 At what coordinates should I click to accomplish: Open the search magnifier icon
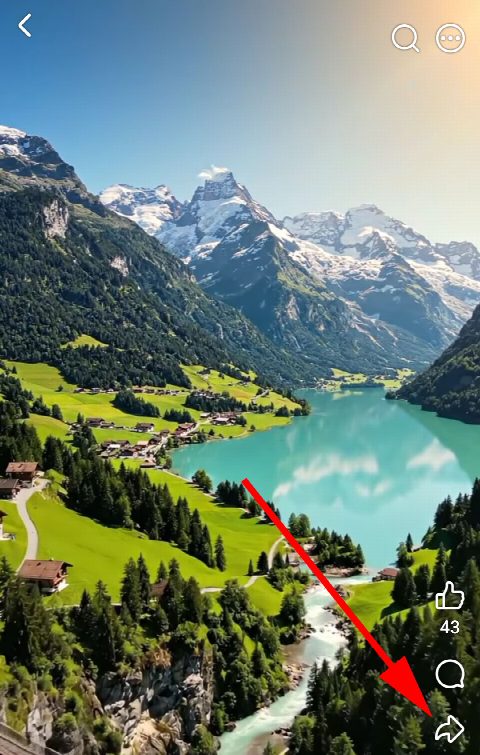tap(405, 38)
